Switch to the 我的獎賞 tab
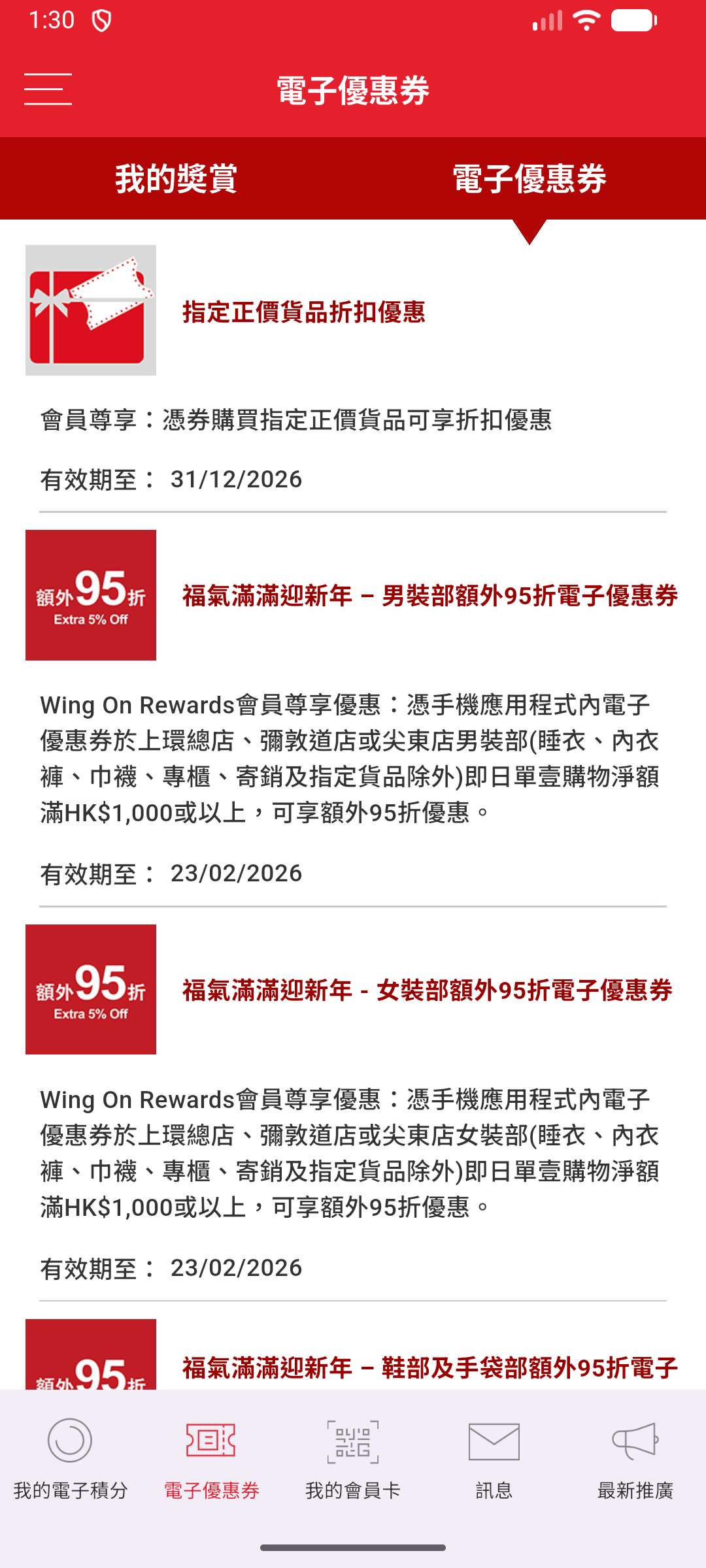This screenshot has height=1568, width=706. click(x=176, y=178)
